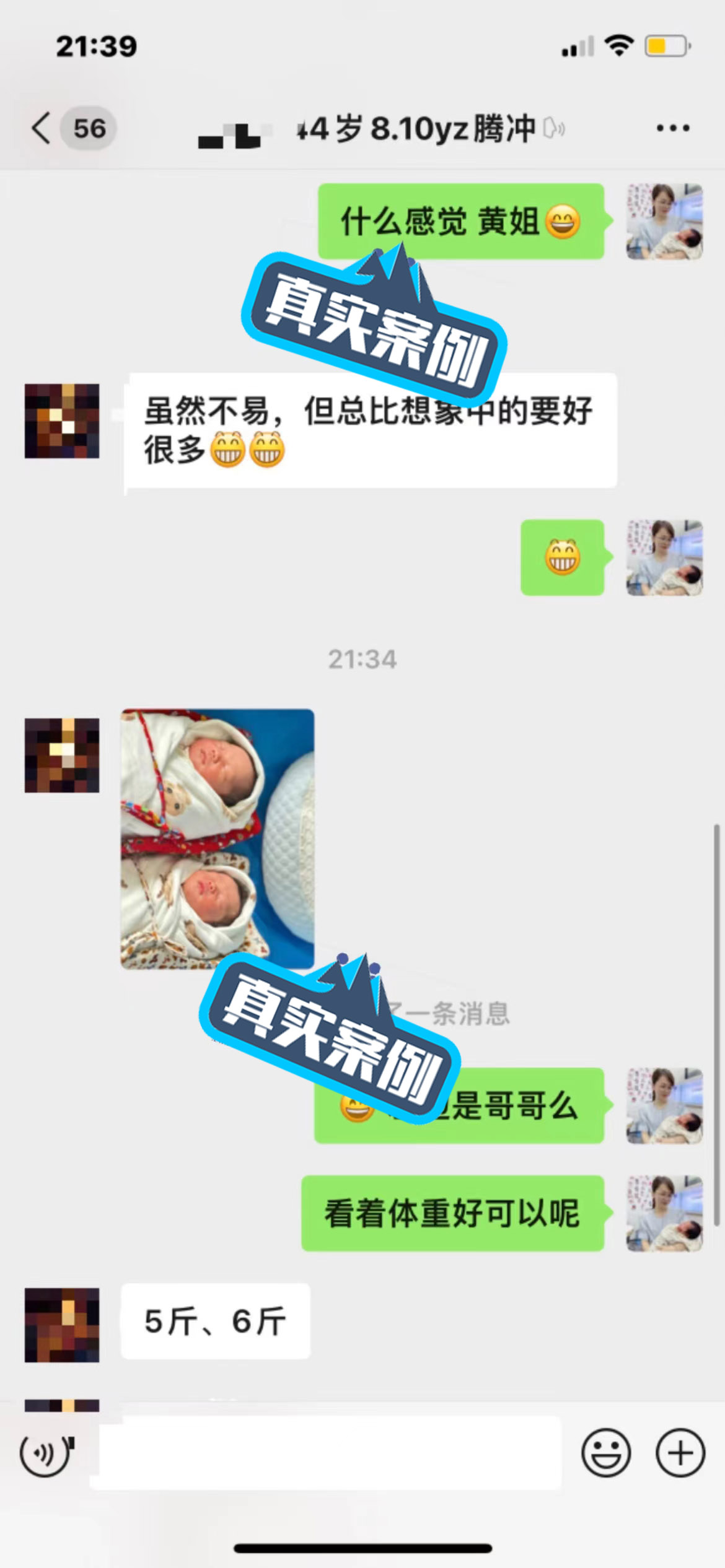
Task: Tap the message text field
Action: coord(327,1453)
